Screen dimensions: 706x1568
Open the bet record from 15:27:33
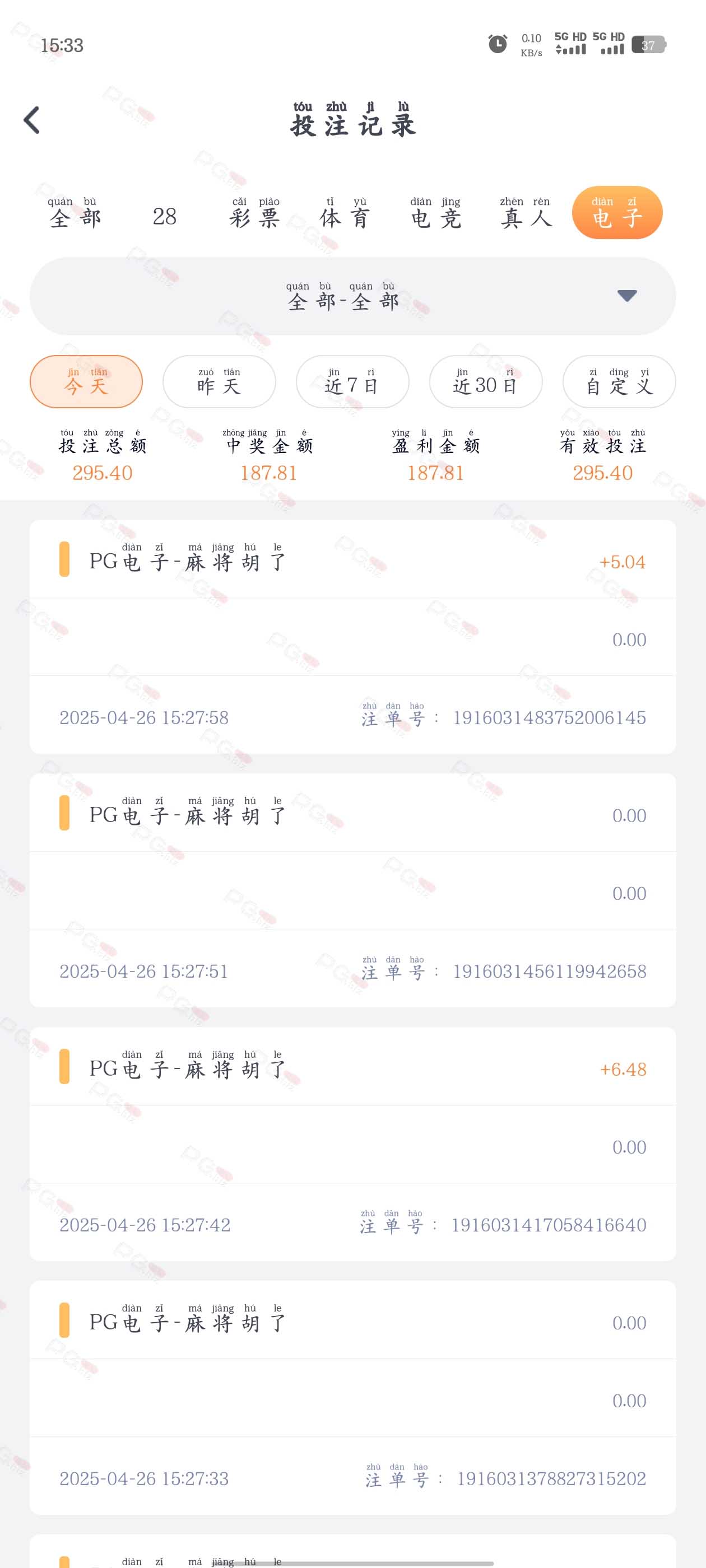click(352, 1398)
